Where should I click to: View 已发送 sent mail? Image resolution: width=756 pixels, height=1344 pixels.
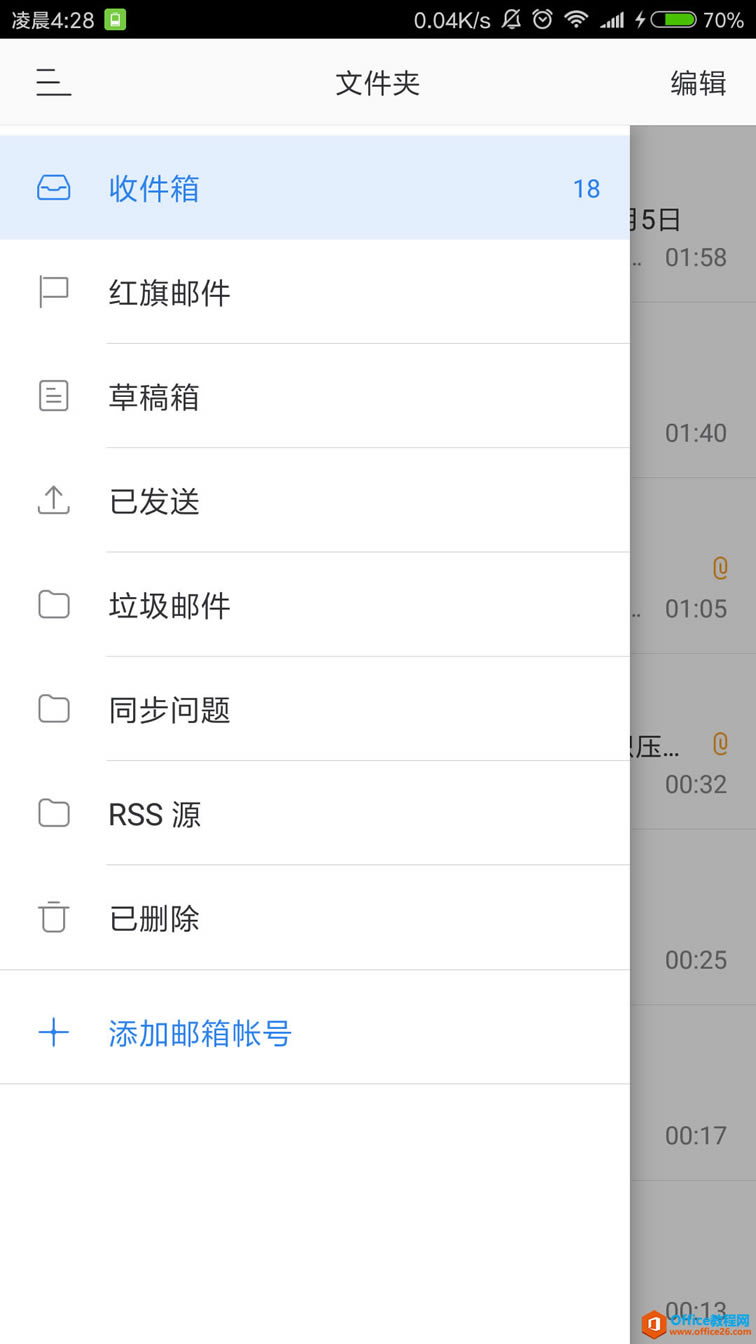155,501
